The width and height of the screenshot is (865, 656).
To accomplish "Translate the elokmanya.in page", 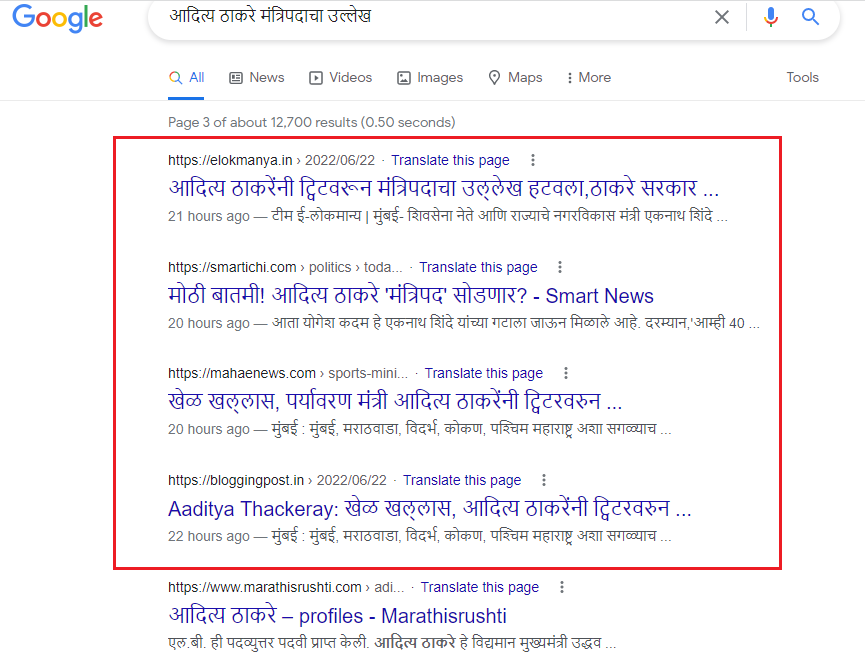I will [450, 160].
